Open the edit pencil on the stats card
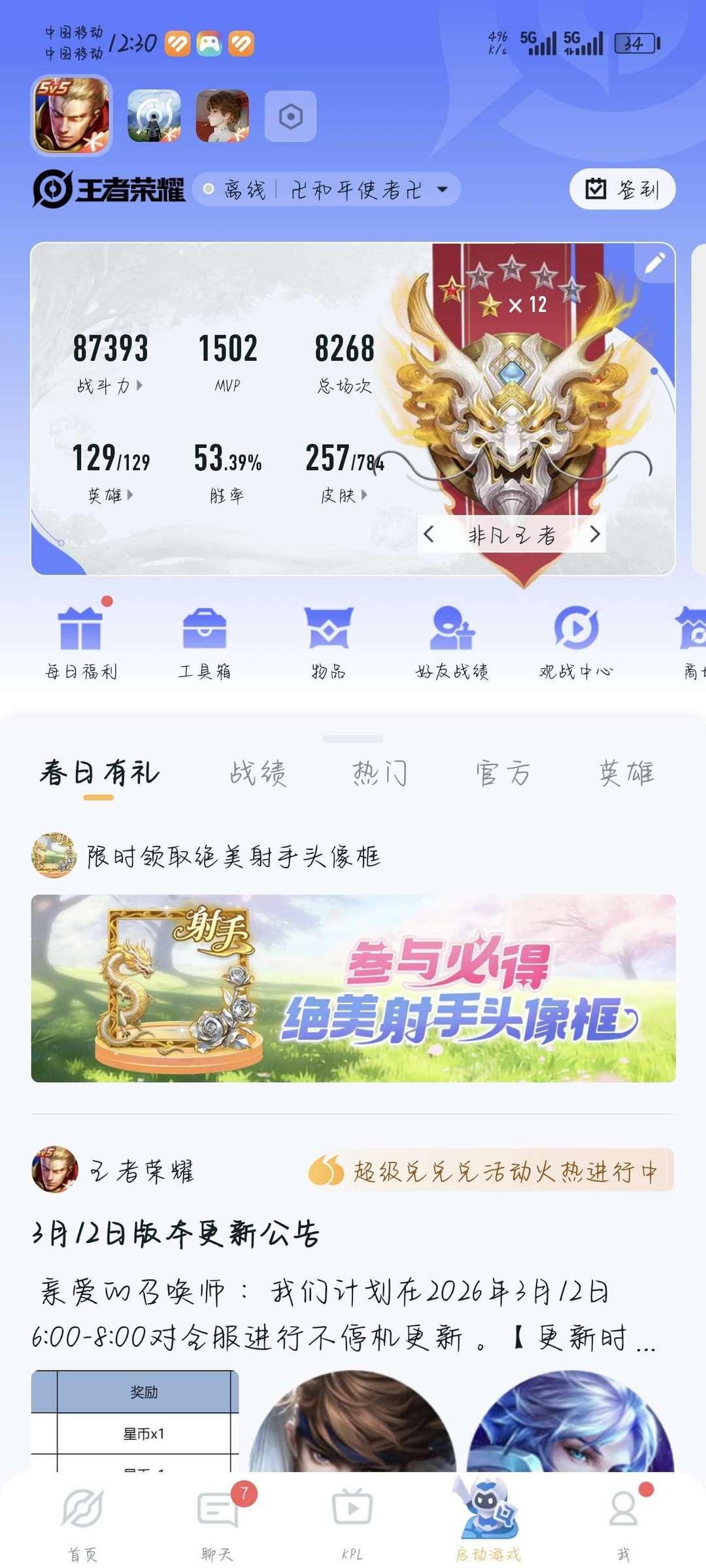The width and height of the screenshot is (706, 1568). [654, 263]
